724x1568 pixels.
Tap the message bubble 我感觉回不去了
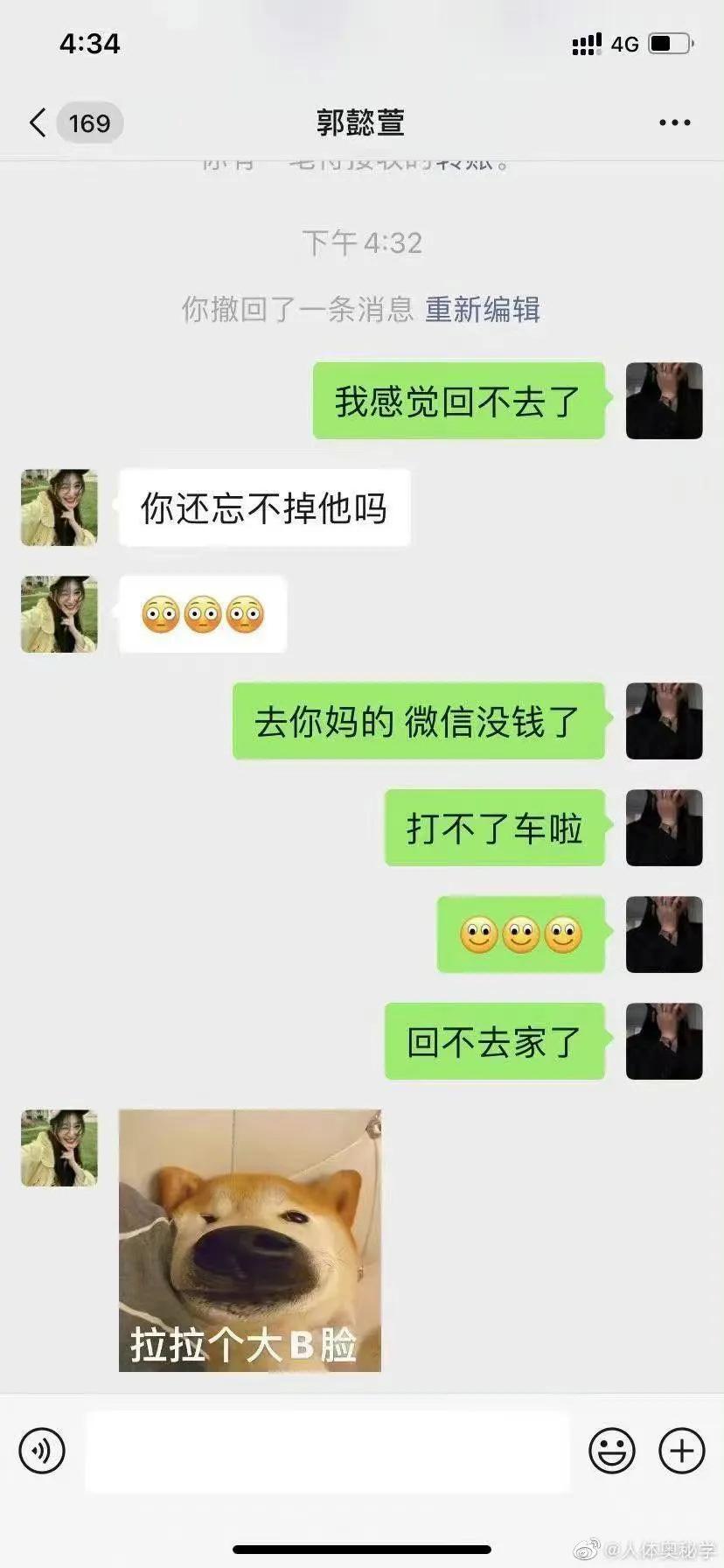pyautogui.click(x=458, y=402)
